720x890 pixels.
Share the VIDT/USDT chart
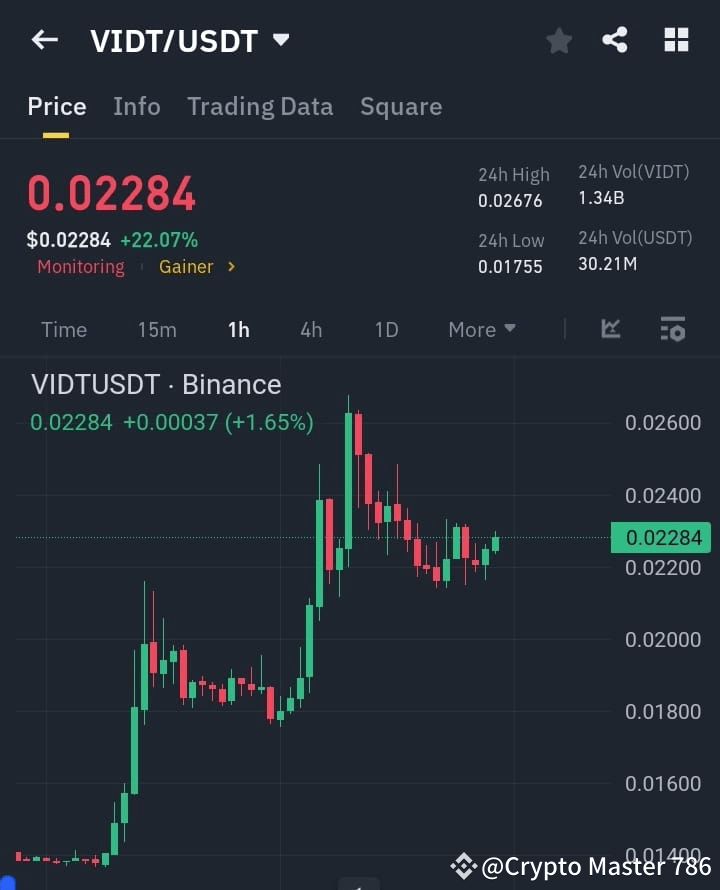[x=616, y=40]
